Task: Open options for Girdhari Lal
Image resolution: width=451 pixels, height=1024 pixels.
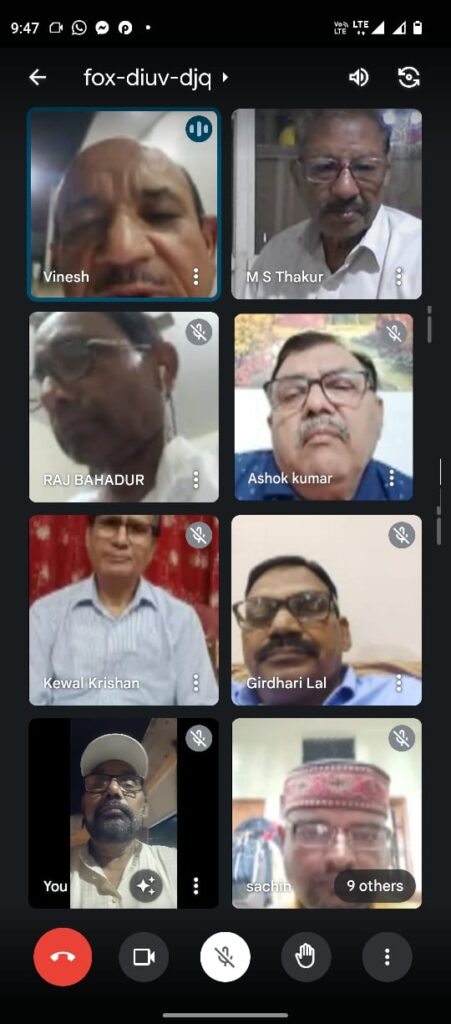Action: [399, 683]
